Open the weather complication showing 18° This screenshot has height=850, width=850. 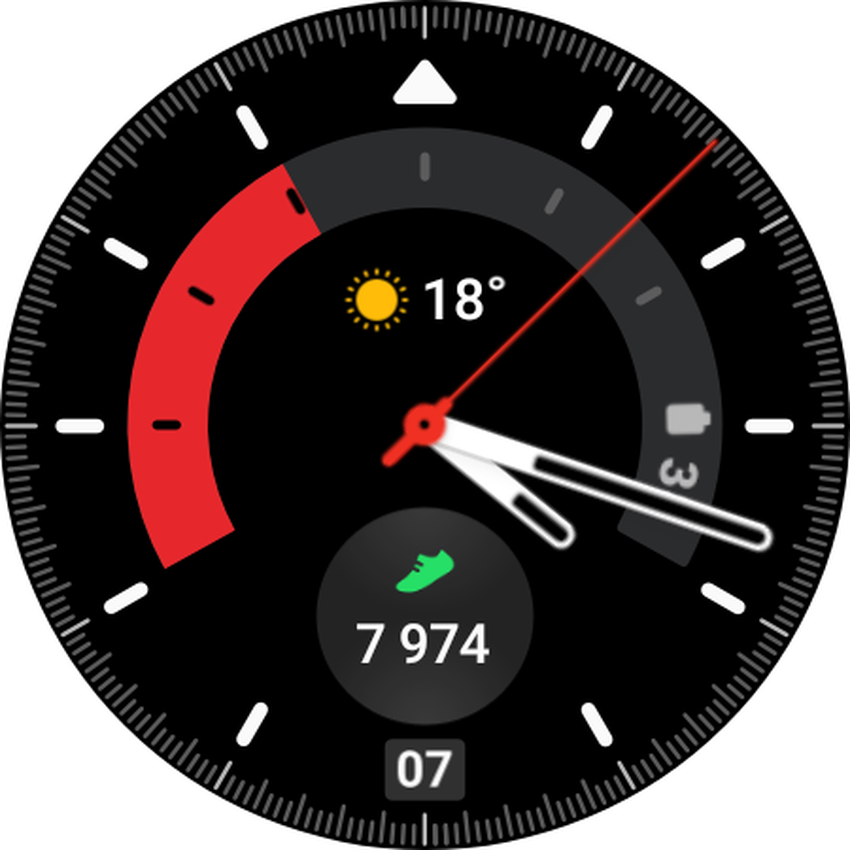pyautogui.click(x=427, y=299)
